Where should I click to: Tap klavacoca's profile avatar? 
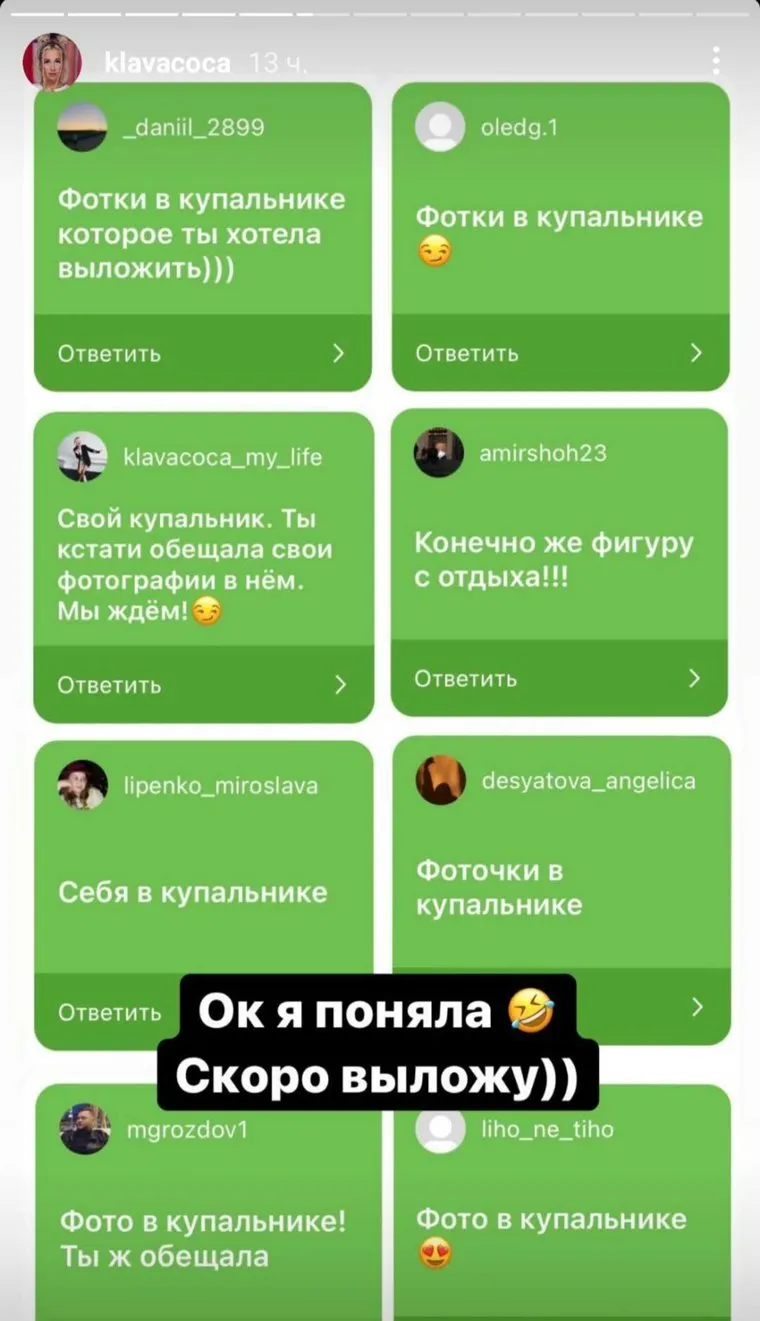point(52,62)
